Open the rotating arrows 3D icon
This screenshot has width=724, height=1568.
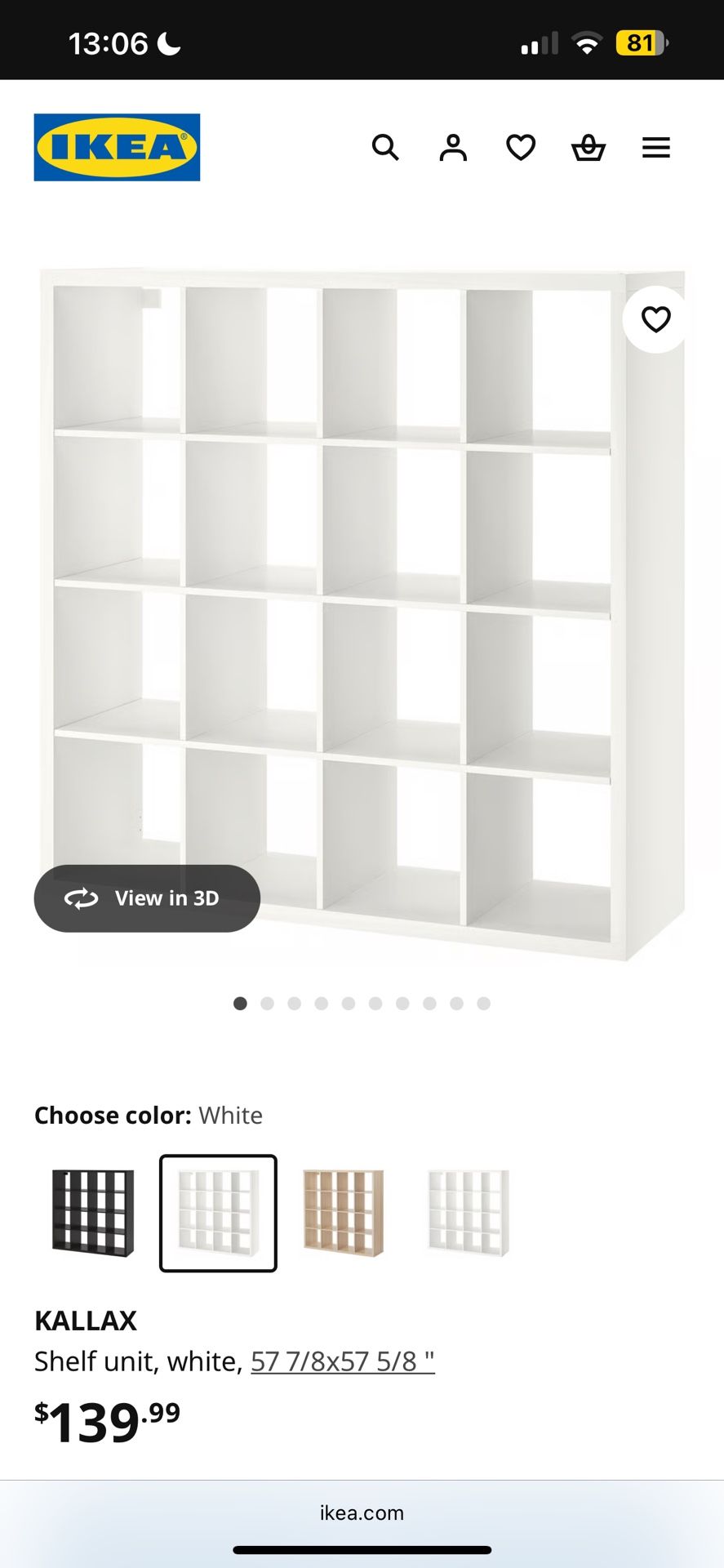(80, 898)
